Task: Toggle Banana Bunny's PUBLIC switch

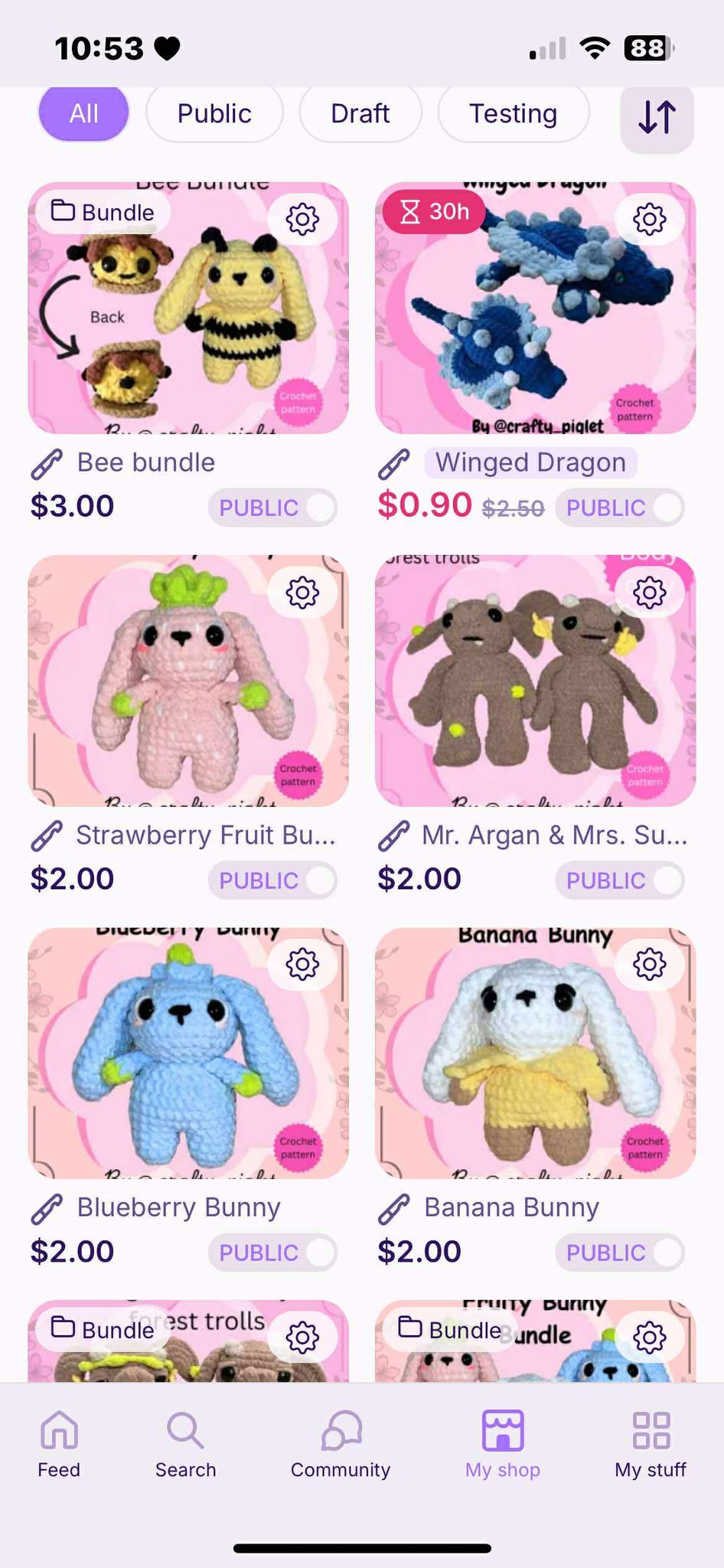Action: point(620,1253)
